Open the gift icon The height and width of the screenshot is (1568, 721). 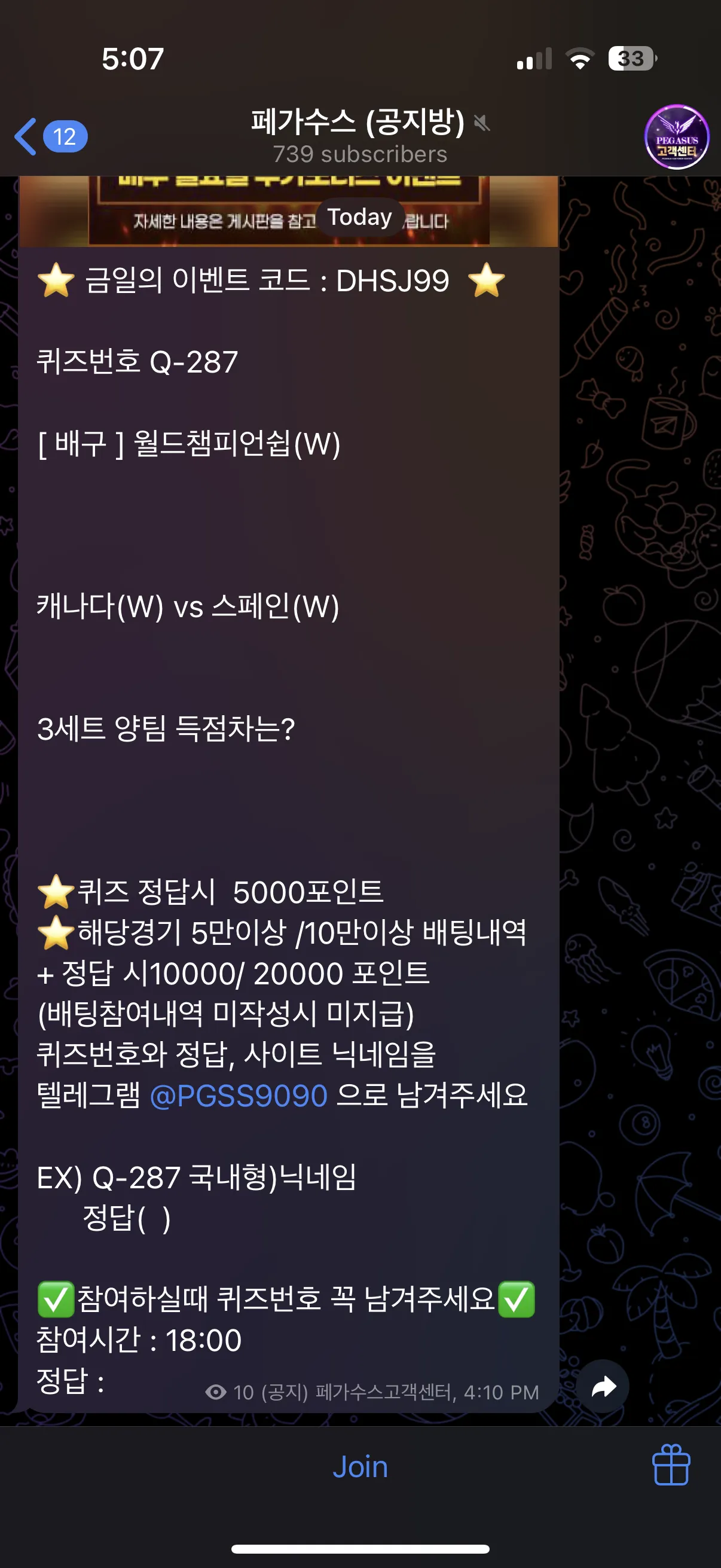[x=671, y=1466]
